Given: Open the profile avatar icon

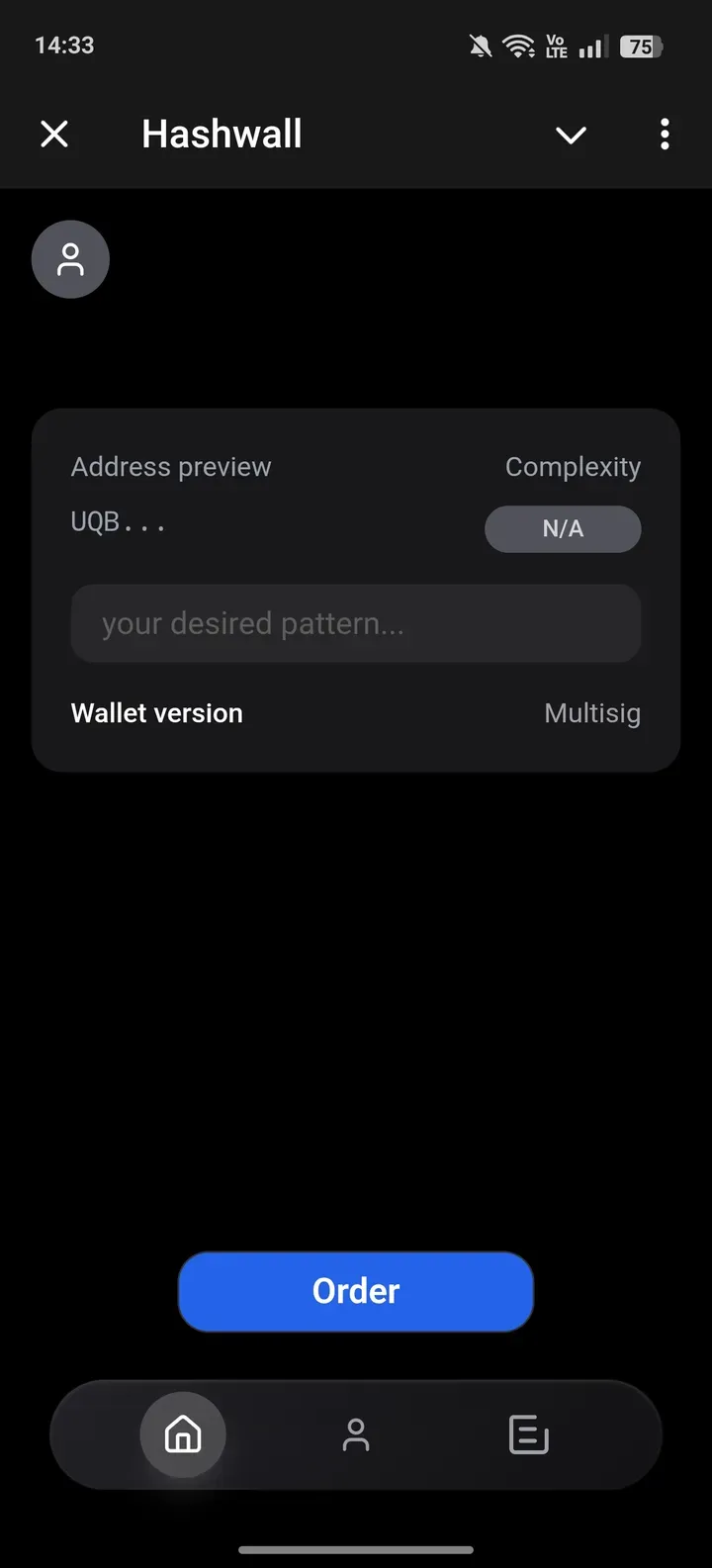Looking at the screenshot, I should tap(70, 259).
